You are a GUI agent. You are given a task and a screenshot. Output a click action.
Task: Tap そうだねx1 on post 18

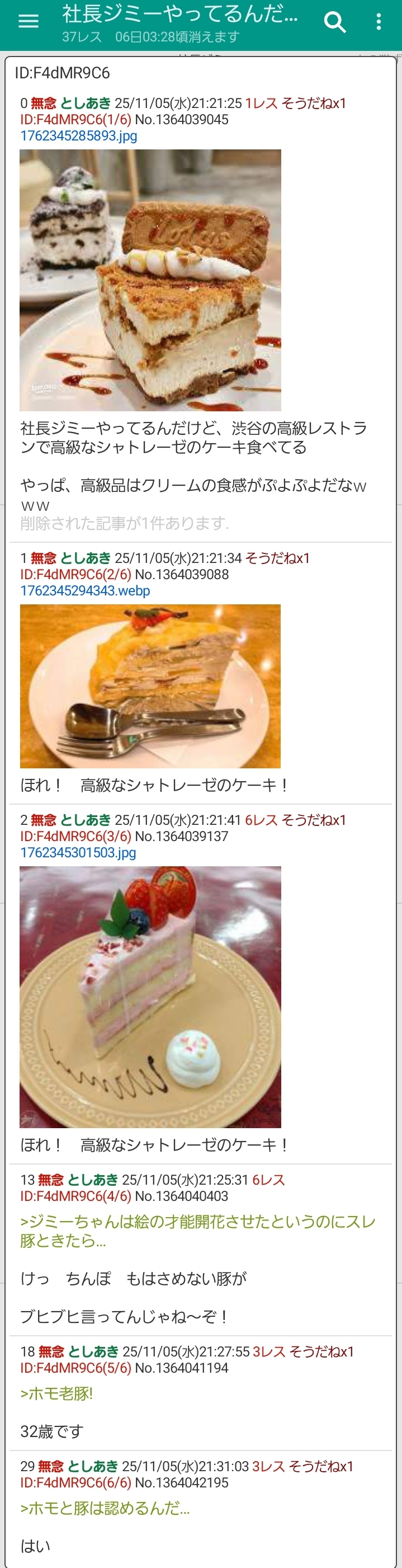[x=321, y=1351]
